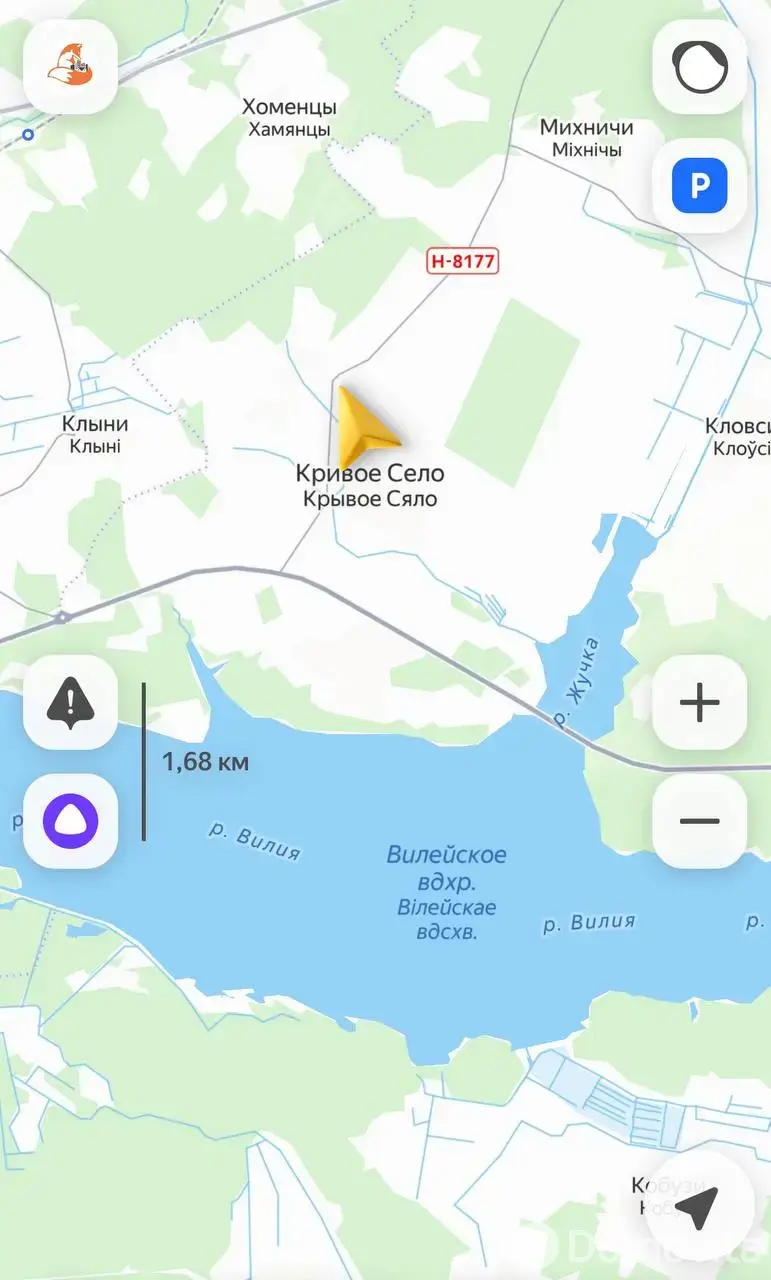This screenshot has height=1280, width=771.
Task: Enable follow-me mode via bottom compass arrow
Action: click(x=699, y=1206)
